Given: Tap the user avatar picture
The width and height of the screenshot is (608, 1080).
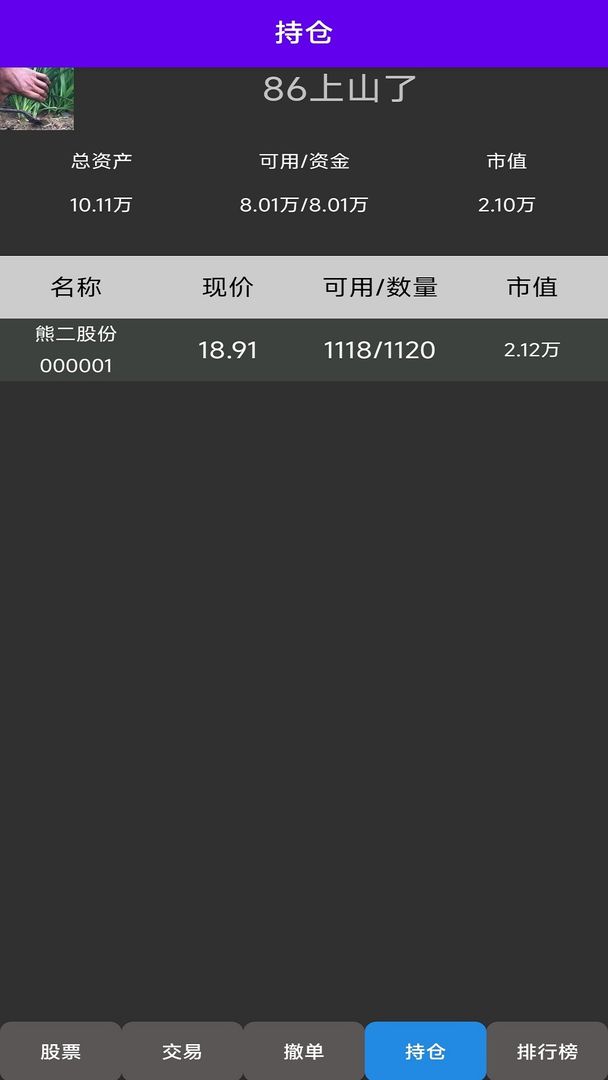Looking at the screenshot, I should [37, 98].
